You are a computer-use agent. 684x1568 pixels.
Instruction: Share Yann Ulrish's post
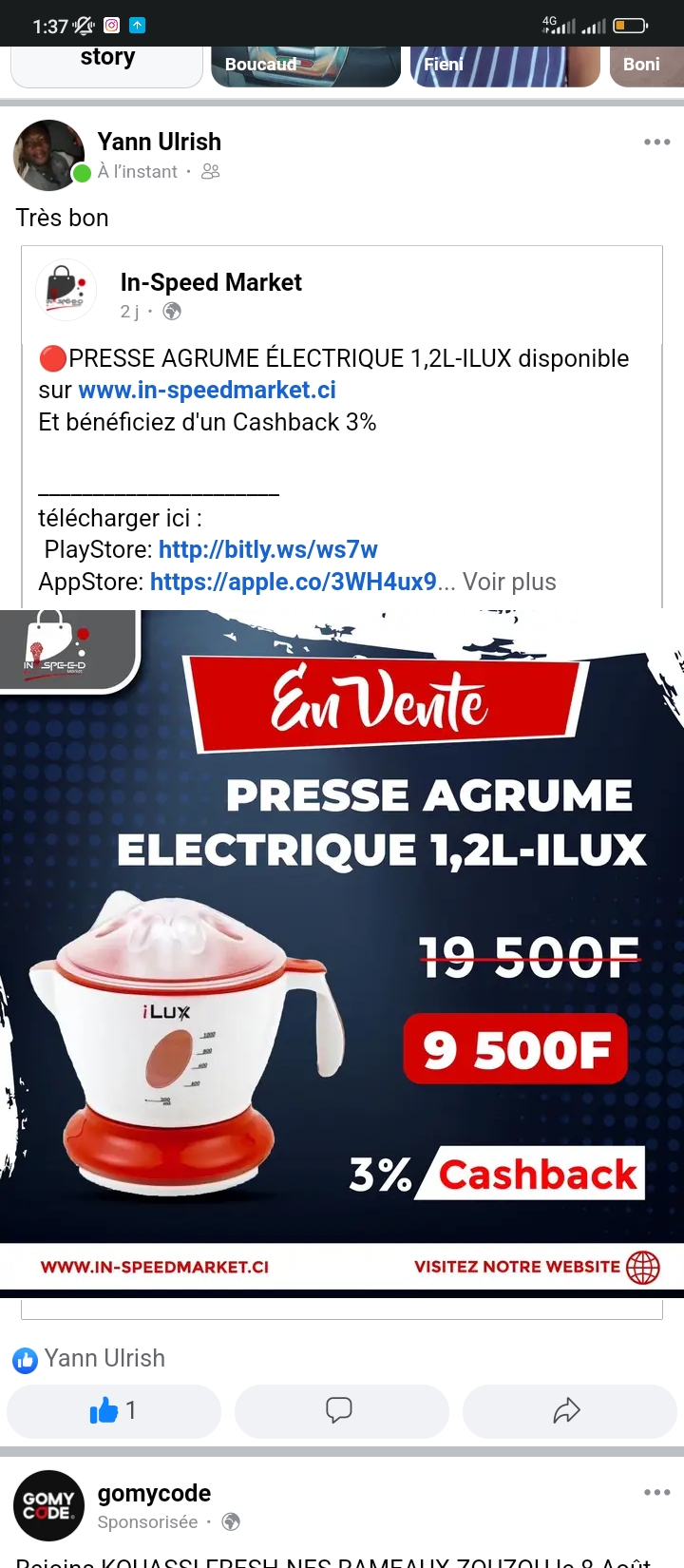point(567,1410)
